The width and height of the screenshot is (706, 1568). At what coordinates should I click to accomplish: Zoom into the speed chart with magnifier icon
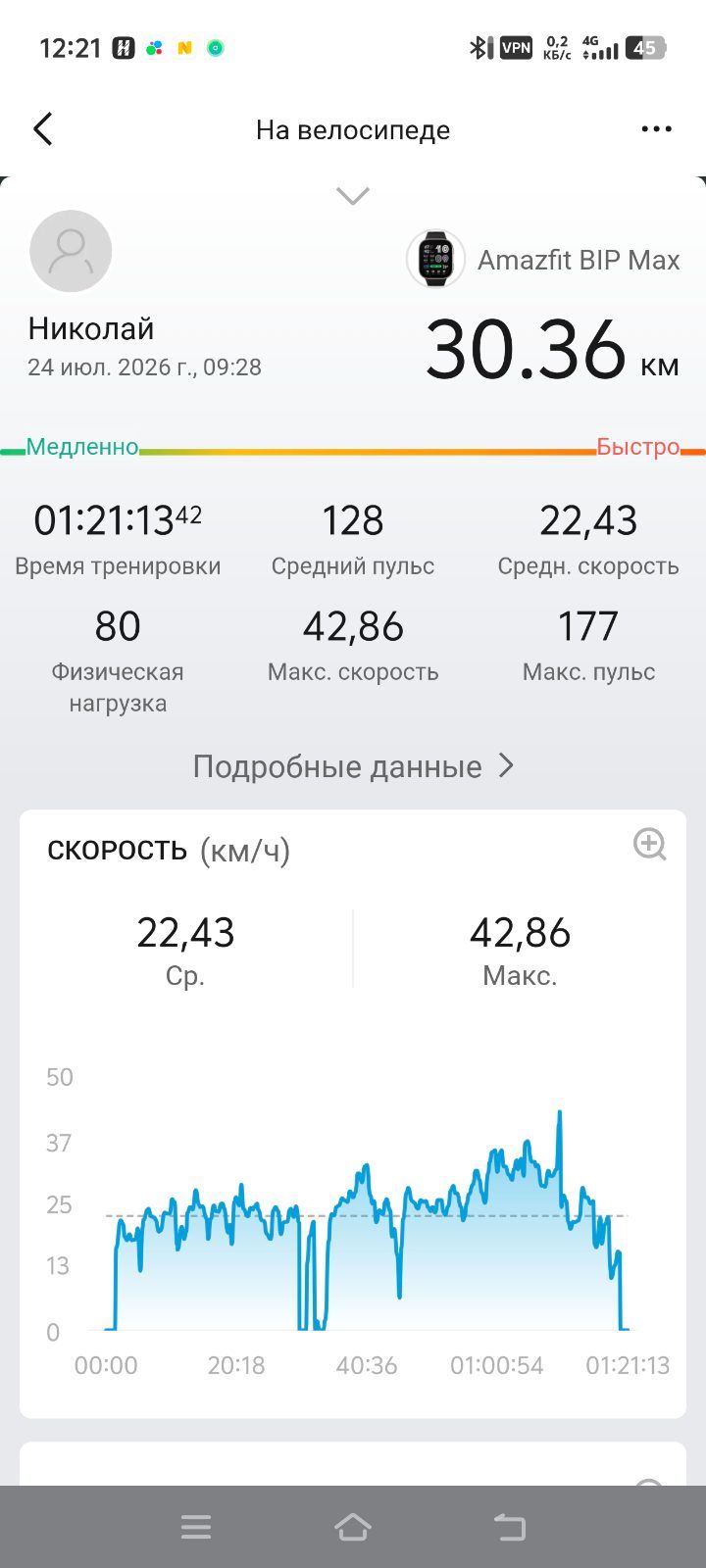pos(650,844)
